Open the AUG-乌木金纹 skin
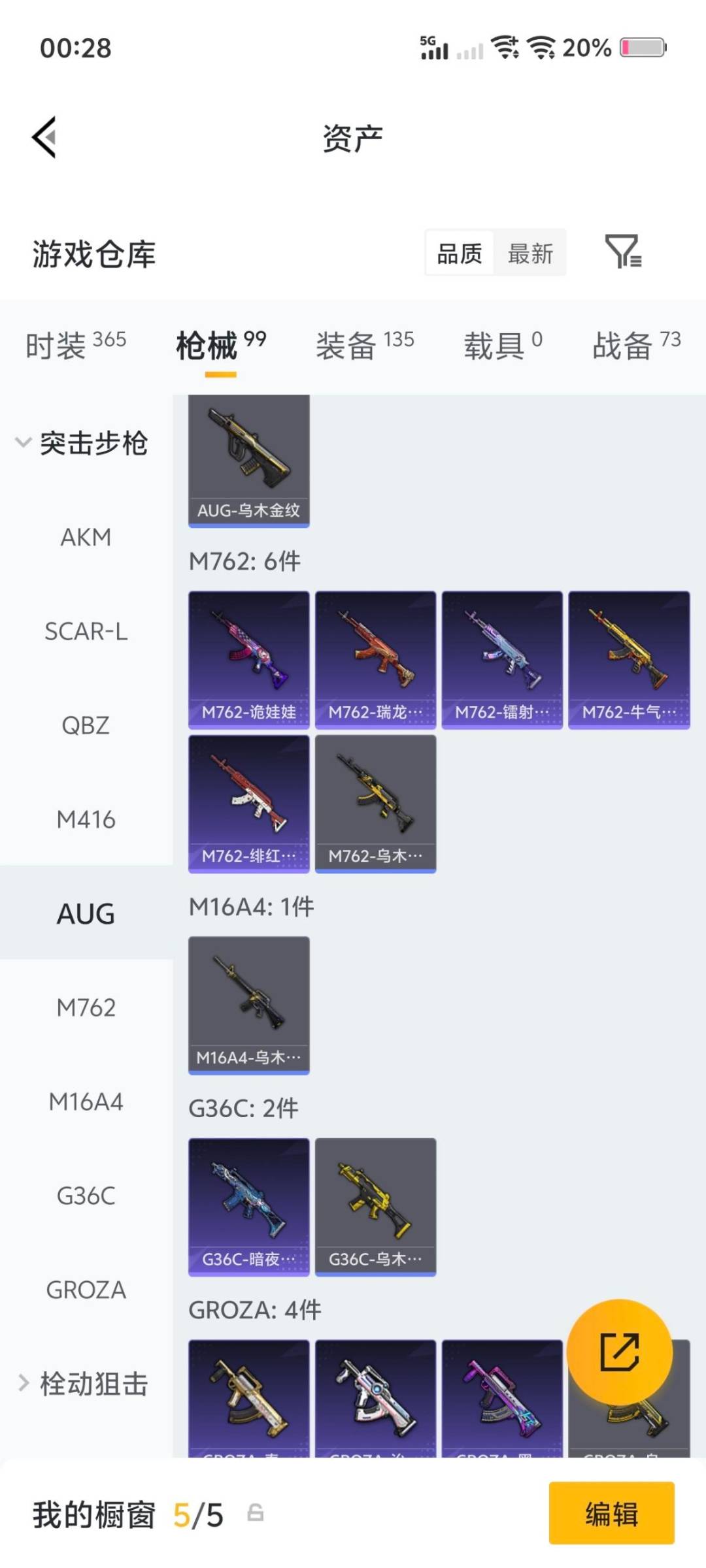This screenshot has height=1568, width=706. click(x=248, y=460)
